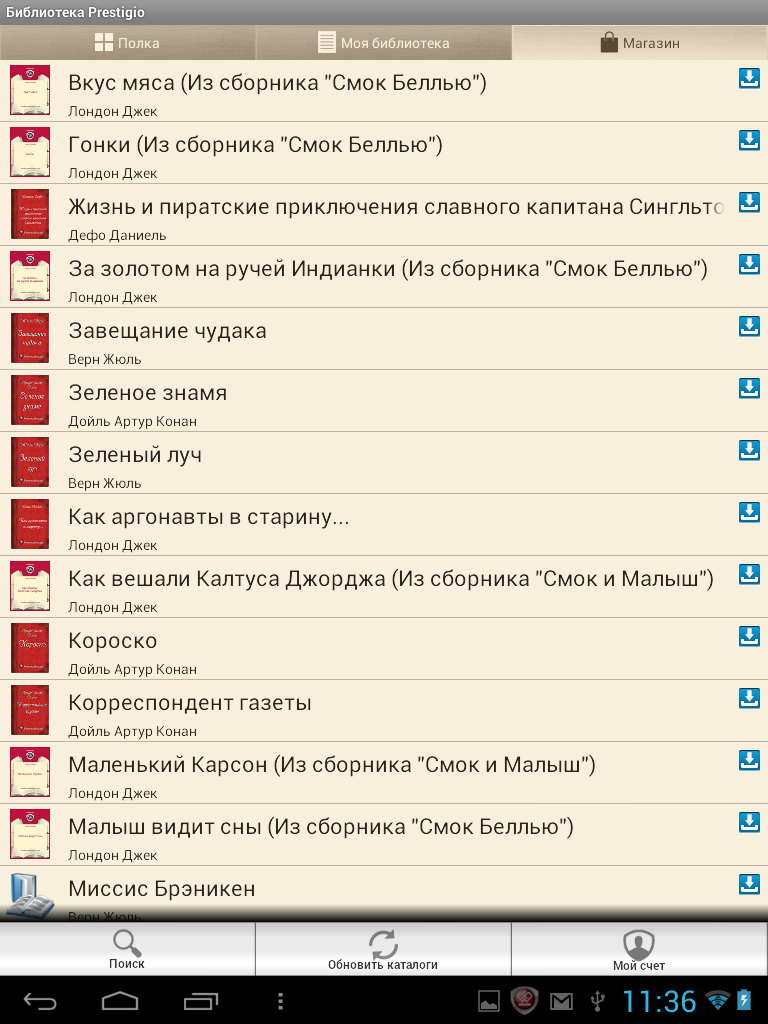Open Как вешали Калтуса Джорджа

tap(390, 579)
